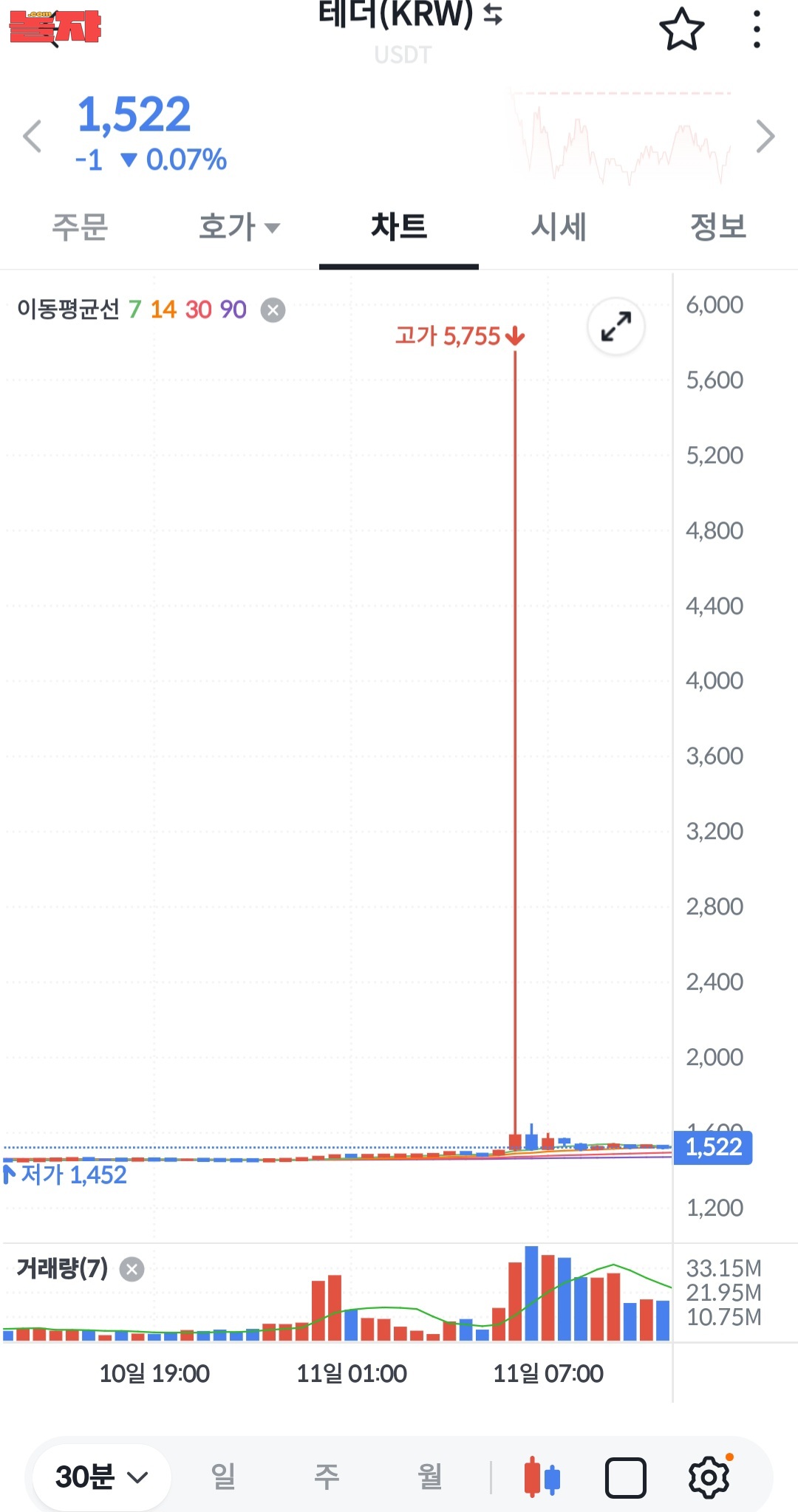Go to the next coin with right arrow
The image size is (798, 1512).
coord(765,137)
